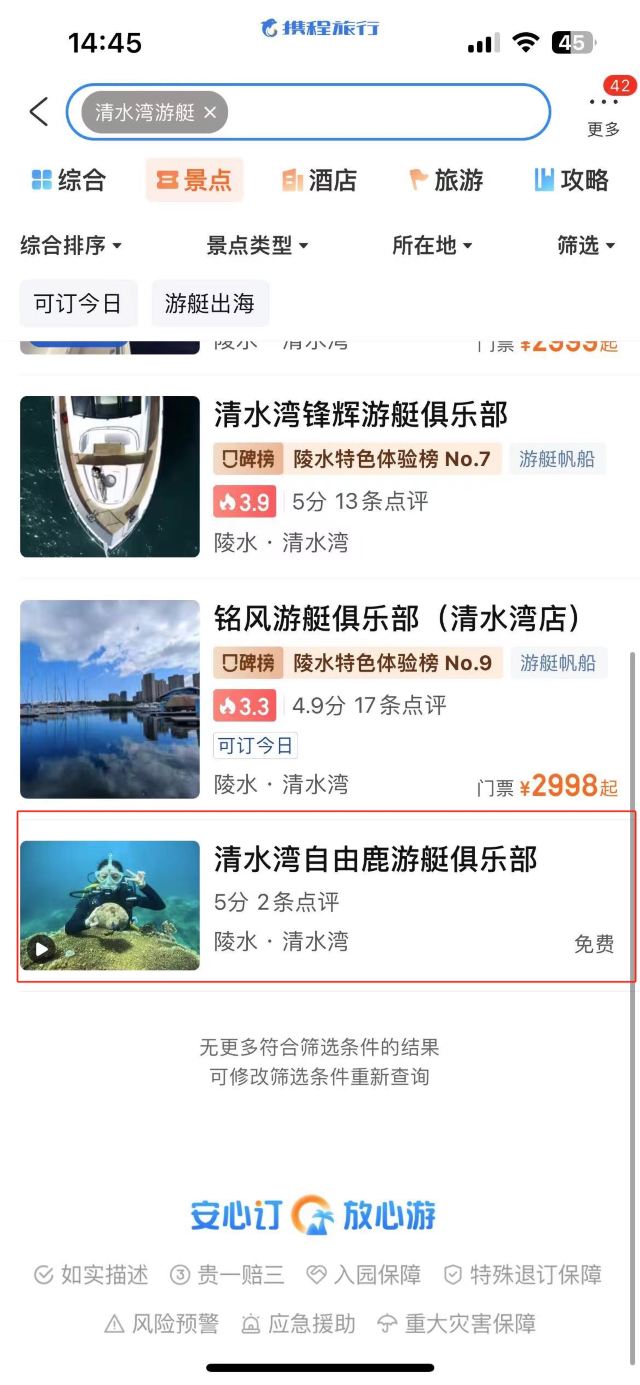Switch to the 攻略 tab
640x1385 pixels.
571,180
